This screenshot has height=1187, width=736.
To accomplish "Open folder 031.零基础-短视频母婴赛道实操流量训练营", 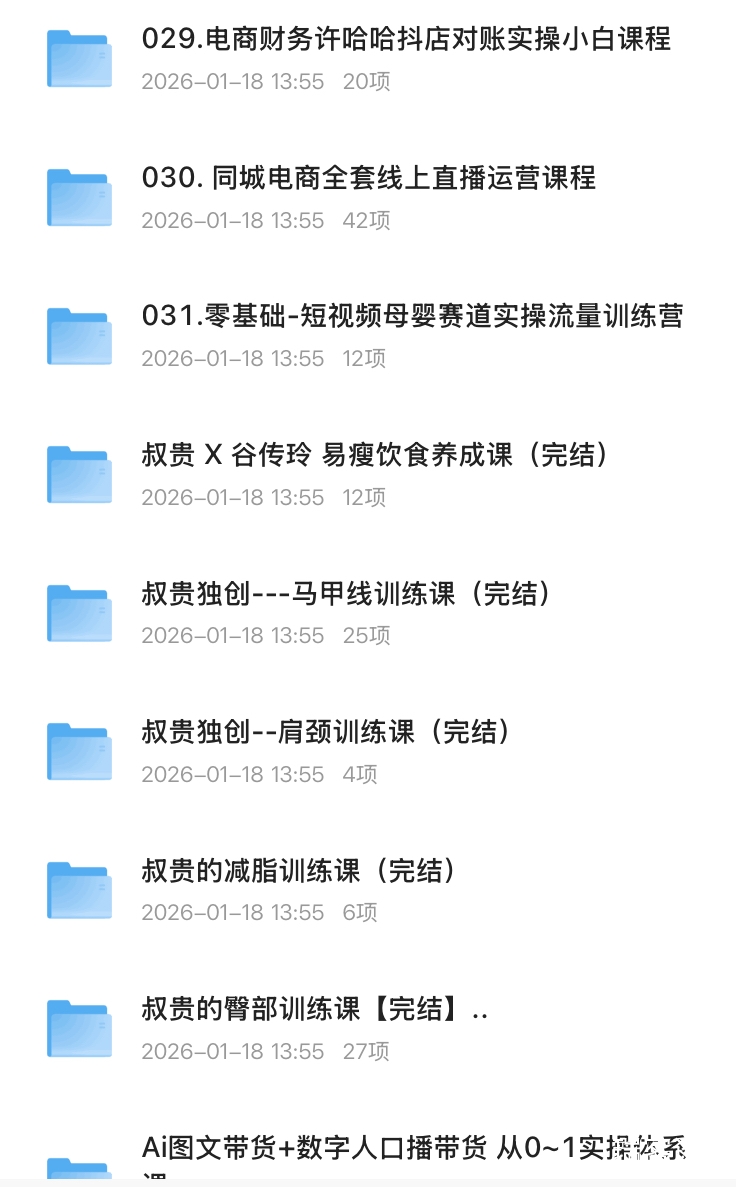I will (412, 318).
